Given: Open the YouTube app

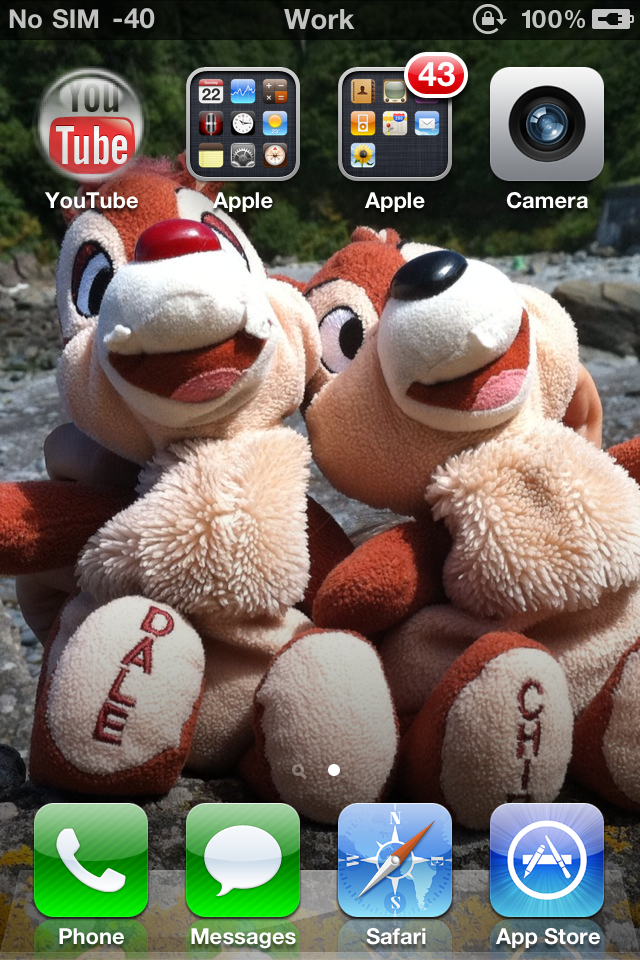Looking at the screenshot, I should point(91,125).
